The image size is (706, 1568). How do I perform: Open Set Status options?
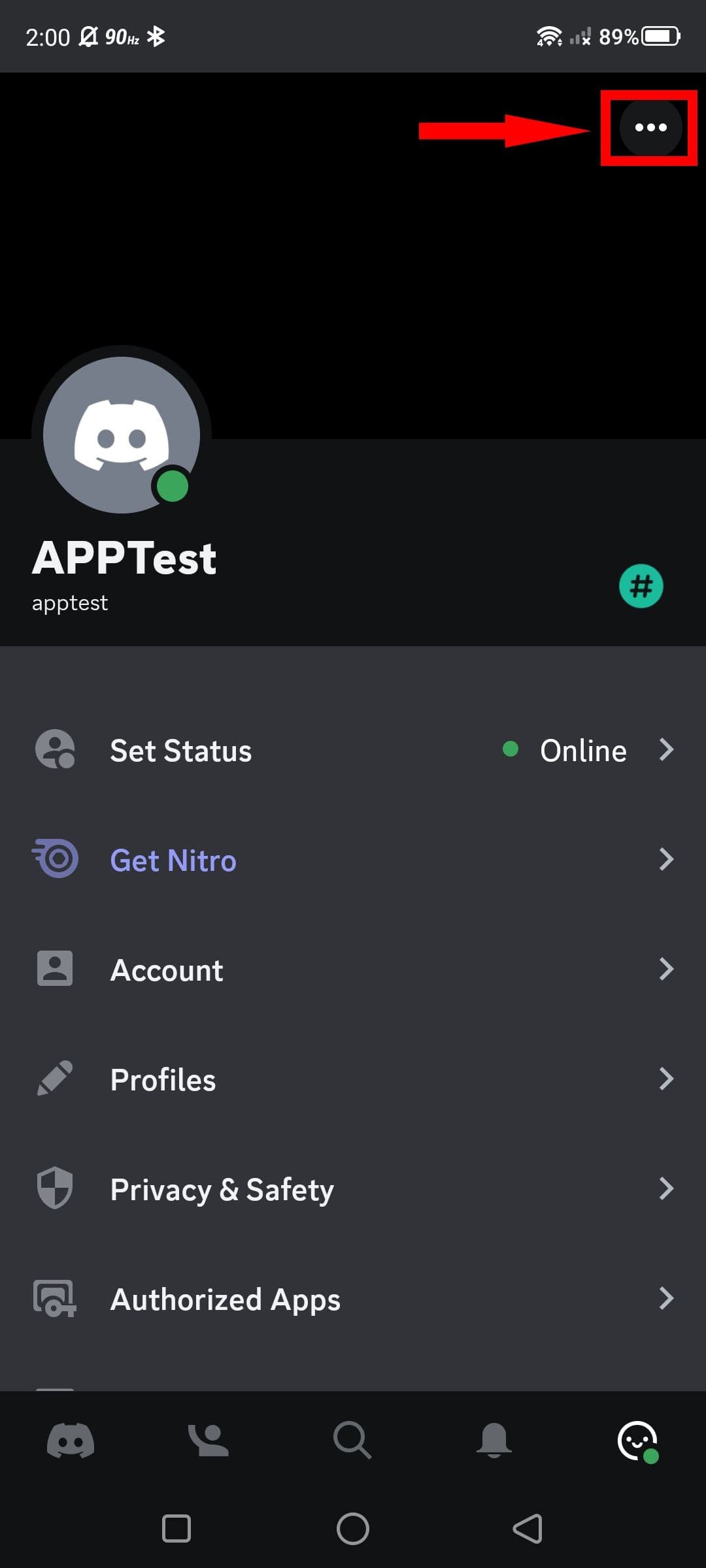pos(353,750)
